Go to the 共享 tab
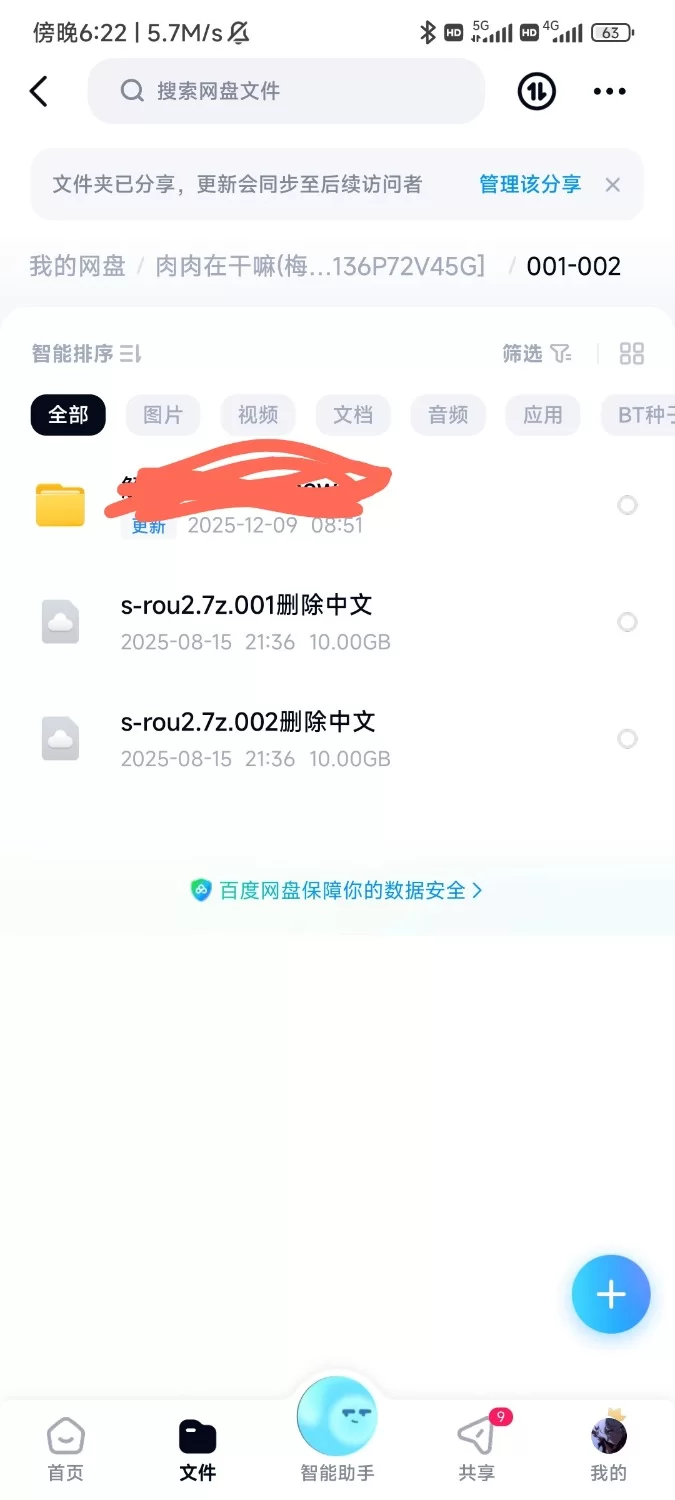 pyautogui.click(x=477, y=1450)
